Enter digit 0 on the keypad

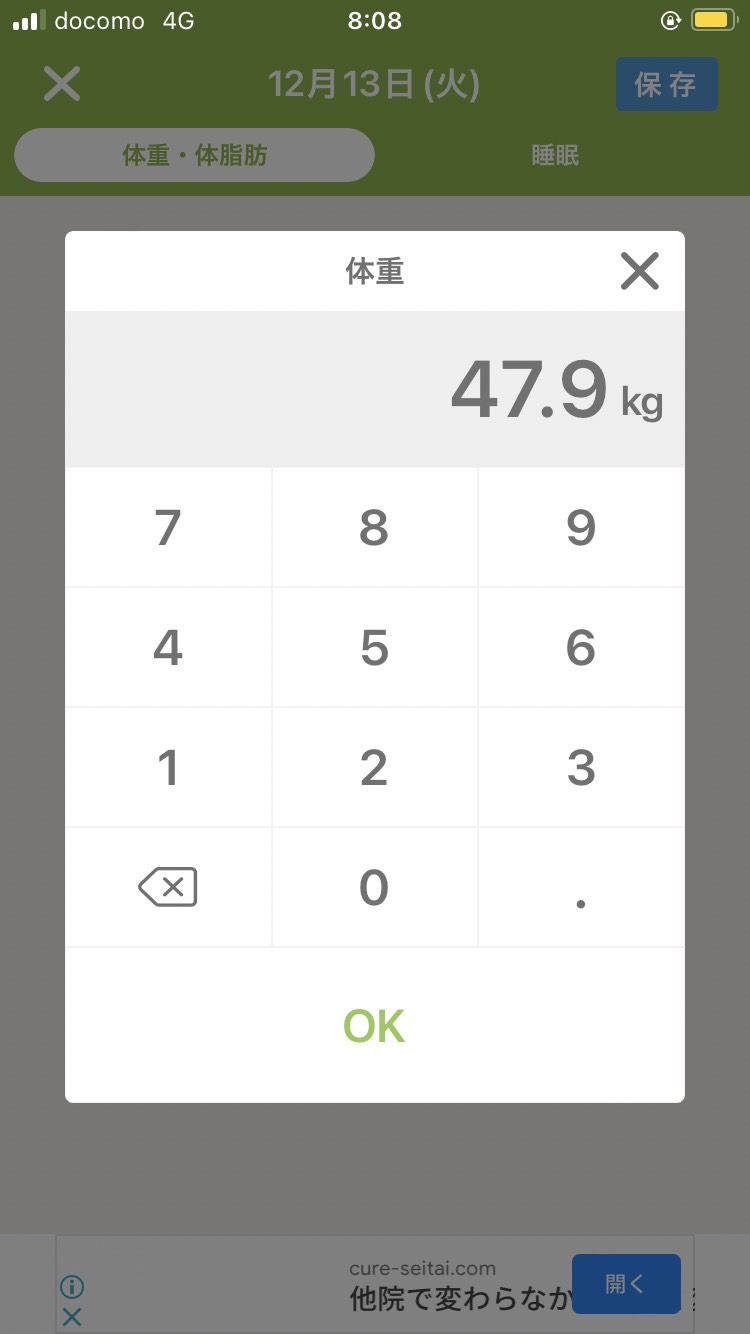[374, 887]
